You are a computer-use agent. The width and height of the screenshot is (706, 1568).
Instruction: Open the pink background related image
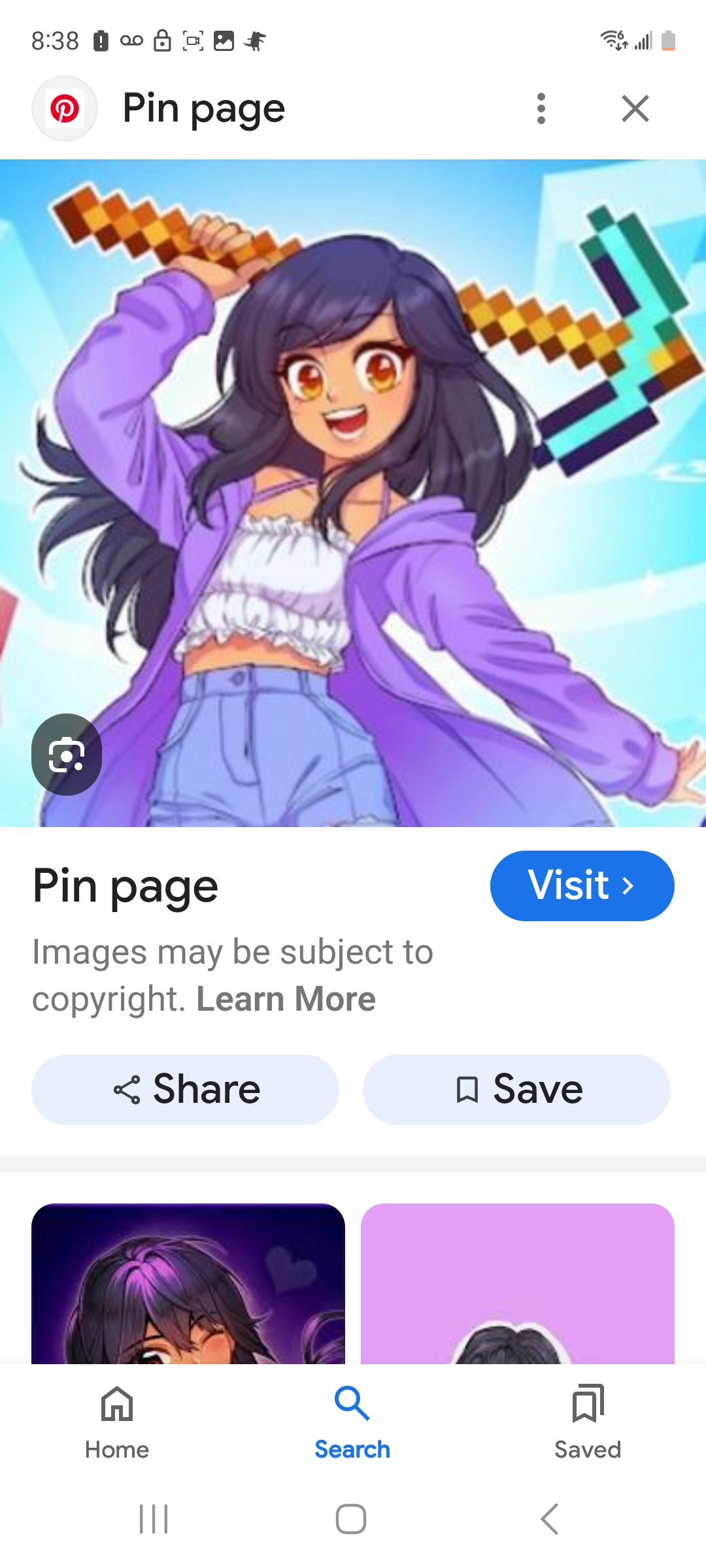click(x=517, y=1283)
